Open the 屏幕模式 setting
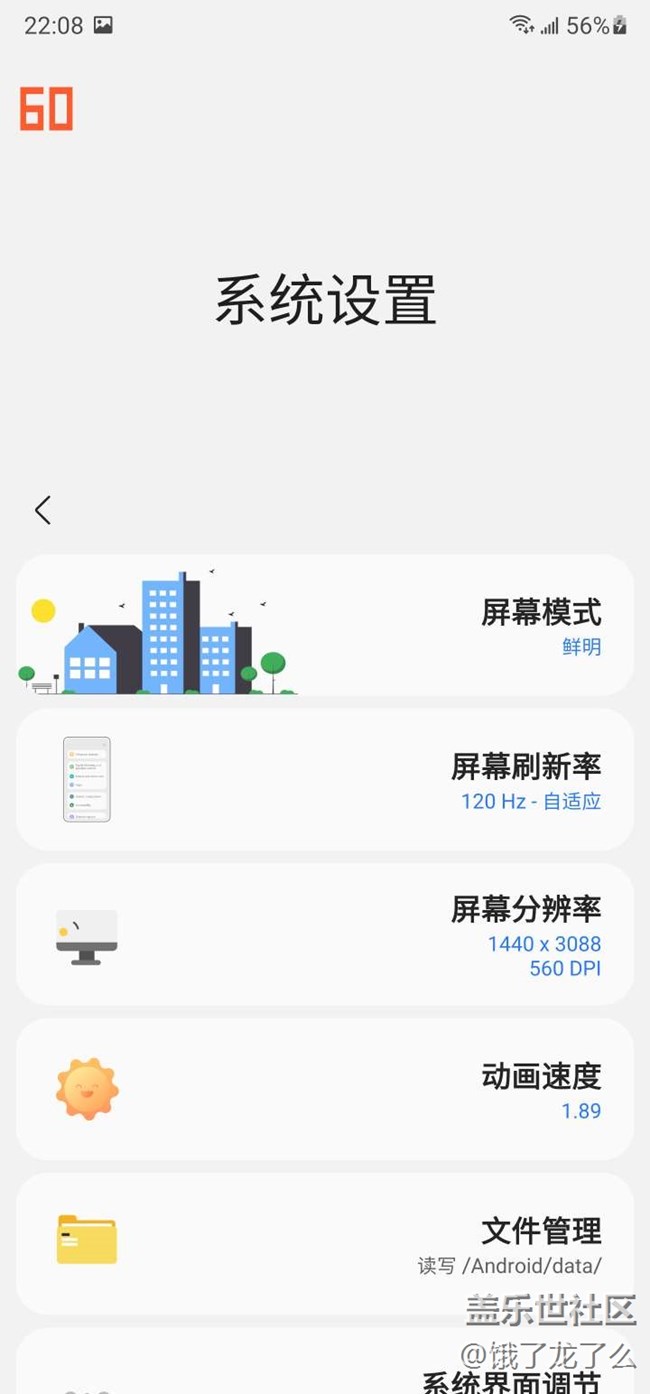Screen dimensions: 650x1394 coord(325,625)
